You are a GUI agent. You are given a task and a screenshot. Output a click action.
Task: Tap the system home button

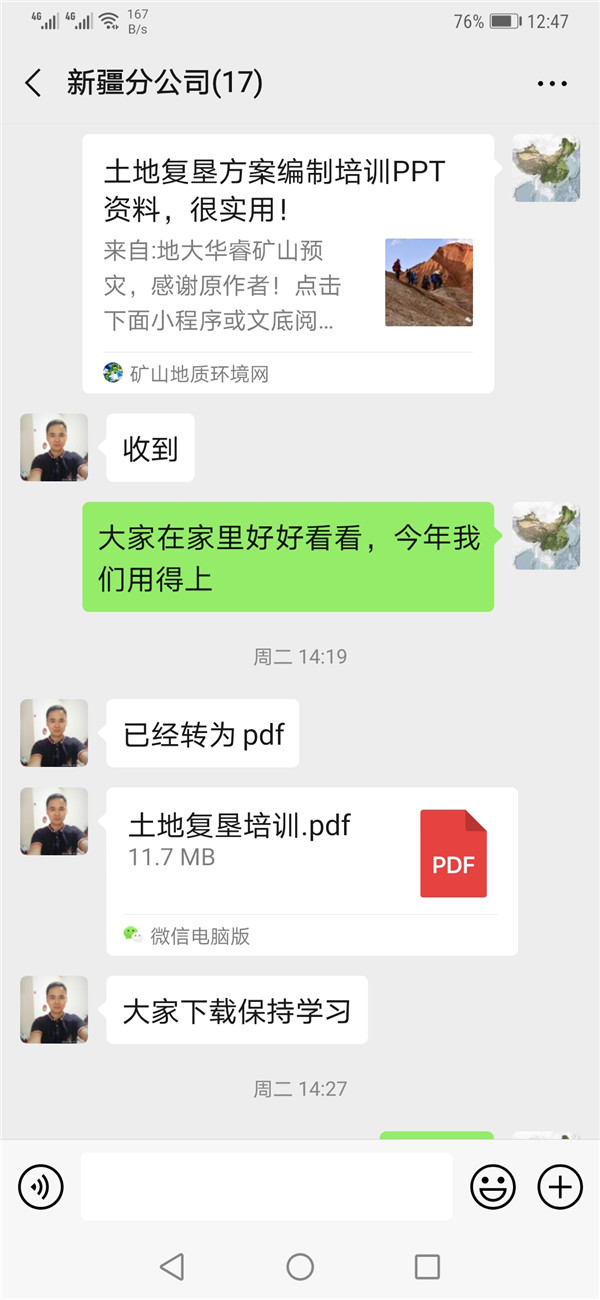pos(300,1267)
